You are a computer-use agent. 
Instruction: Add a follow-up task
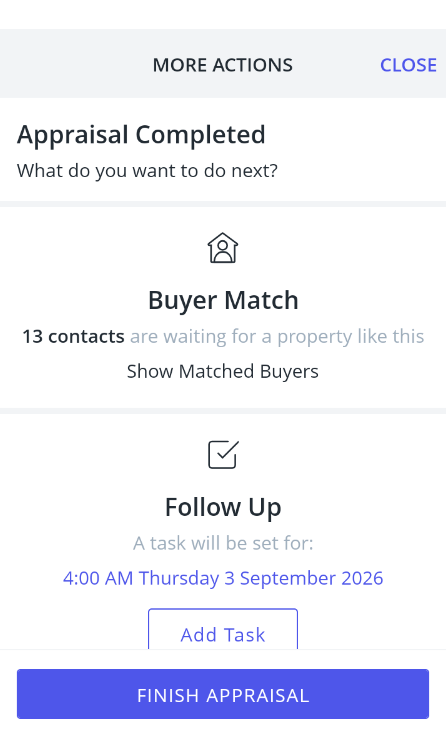223,629
